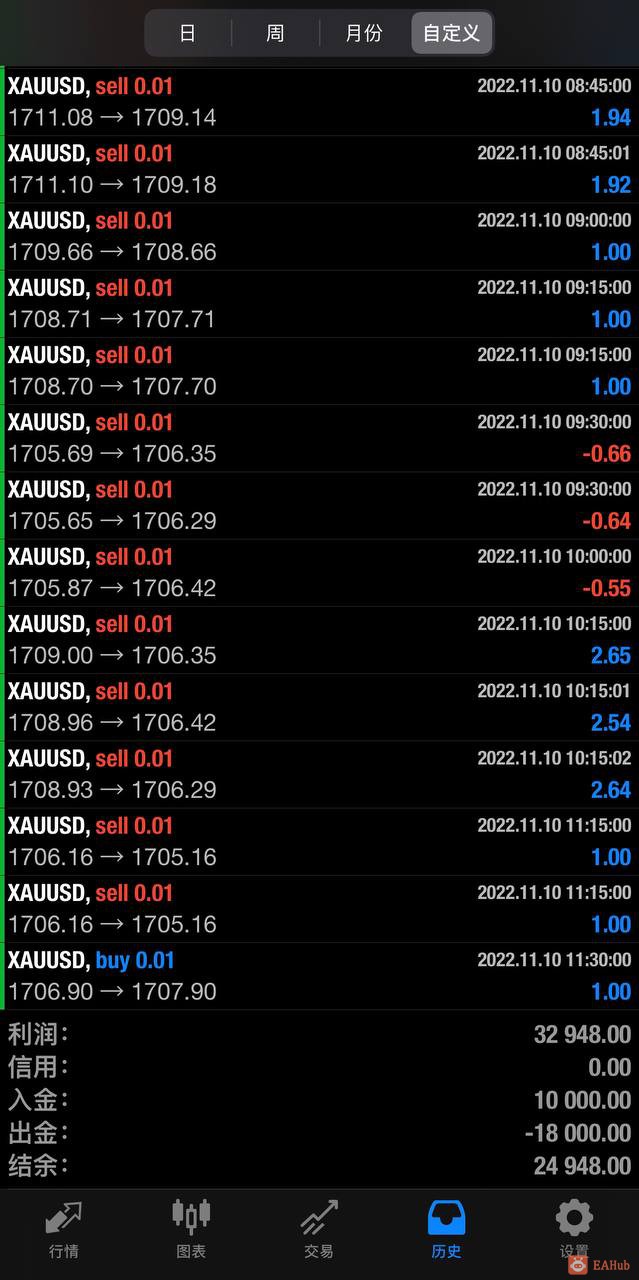Screen dimensions: 639x1280
Task: Open the sell trade 1711.10 → 1709.18
Action: [319, 169]
